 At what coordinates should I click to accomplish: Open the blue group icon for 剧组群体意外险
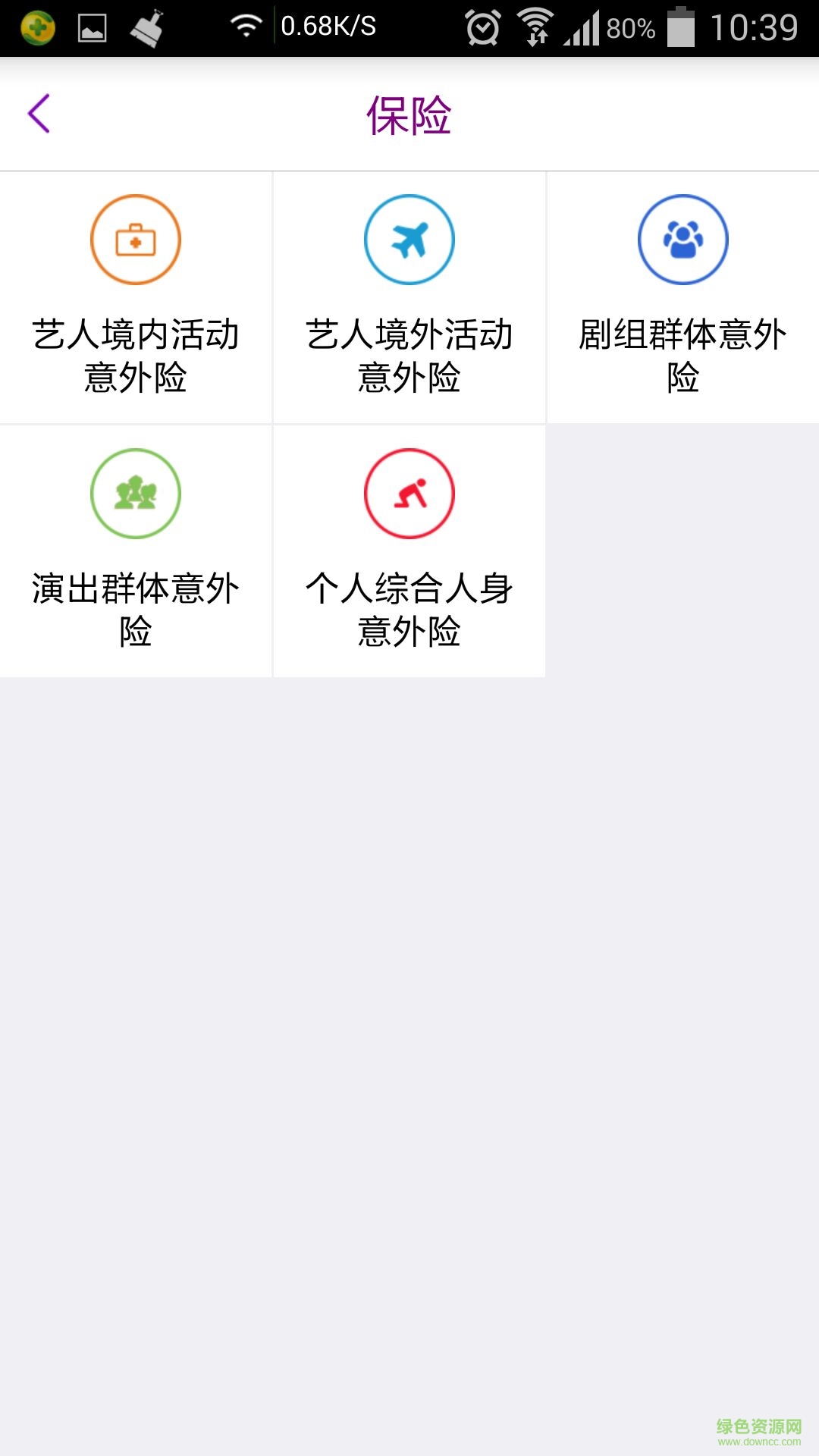click(x=682, y=239)
